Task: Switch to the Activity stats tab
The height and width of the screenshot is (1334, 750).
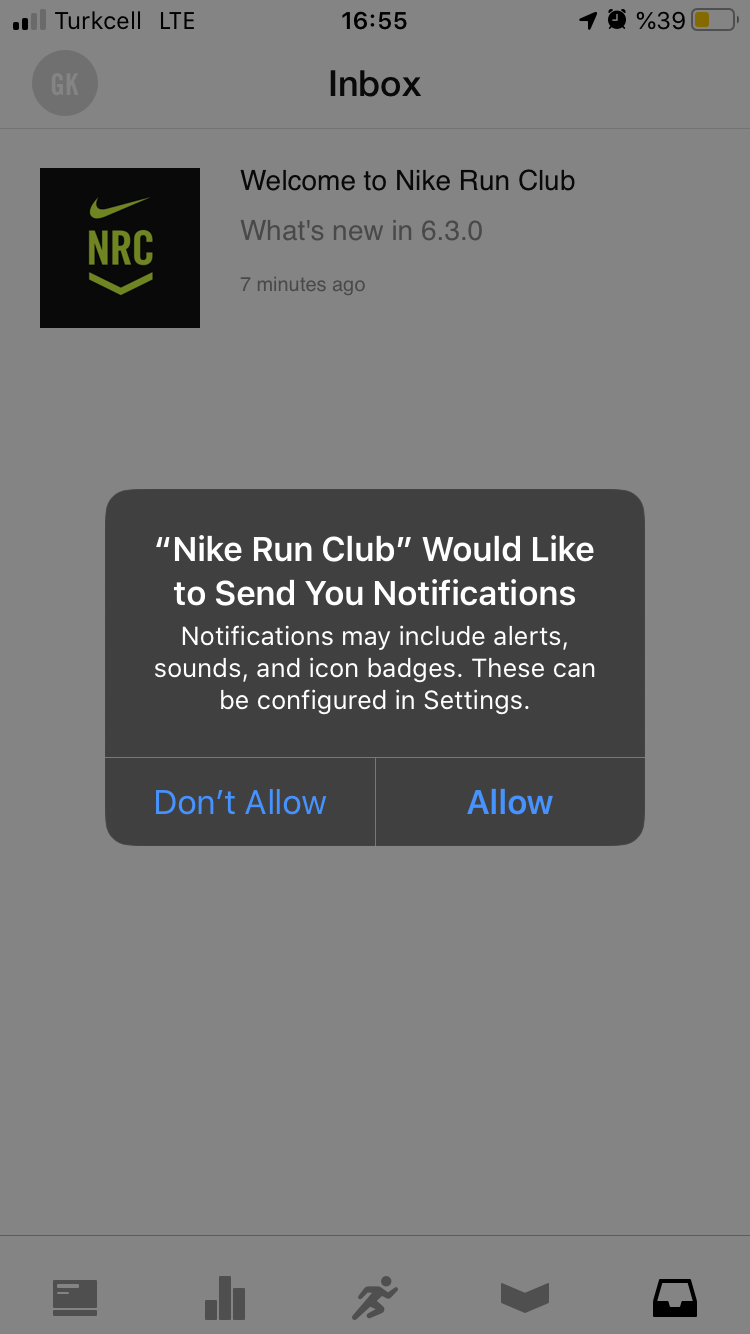Action: click(224, 1297)
